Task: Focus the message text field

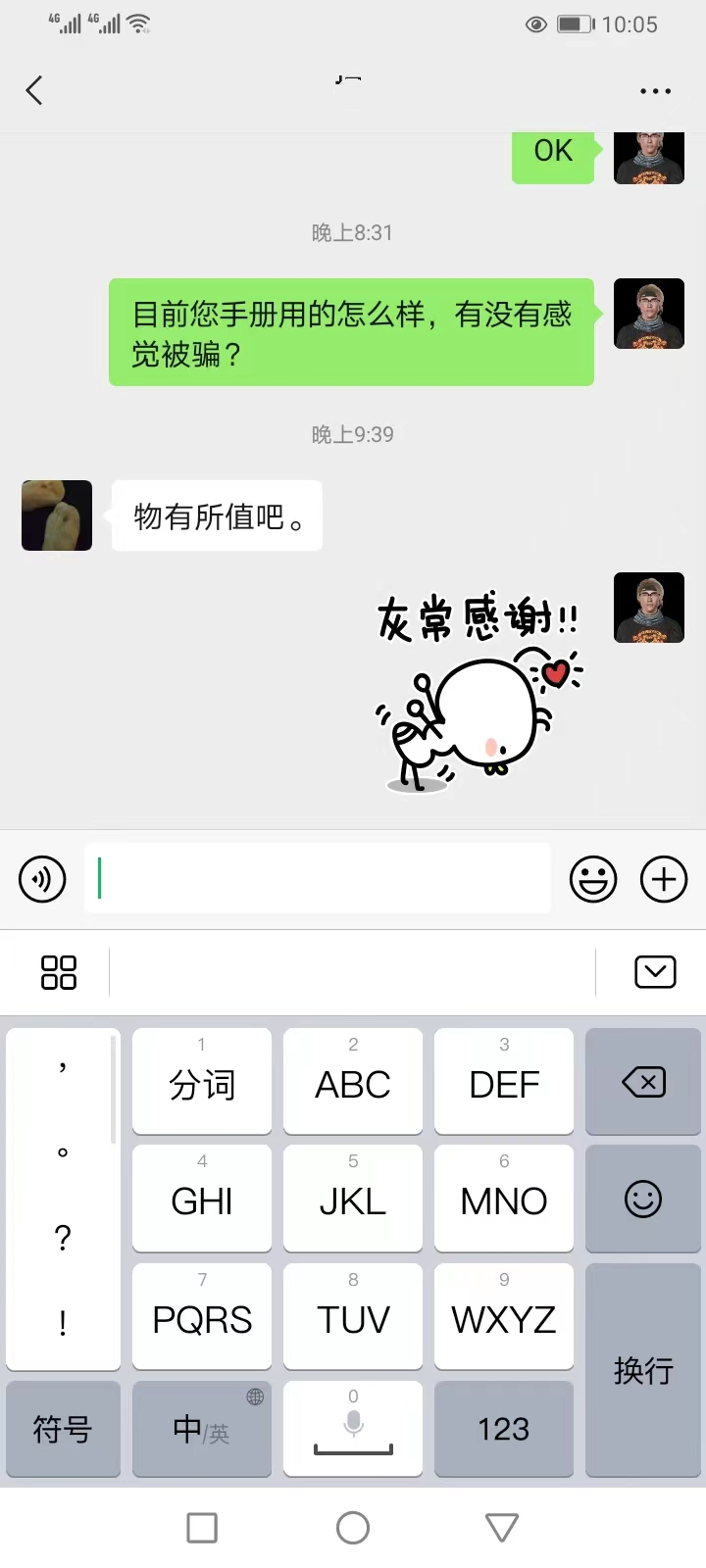Action: pos(318,879)
